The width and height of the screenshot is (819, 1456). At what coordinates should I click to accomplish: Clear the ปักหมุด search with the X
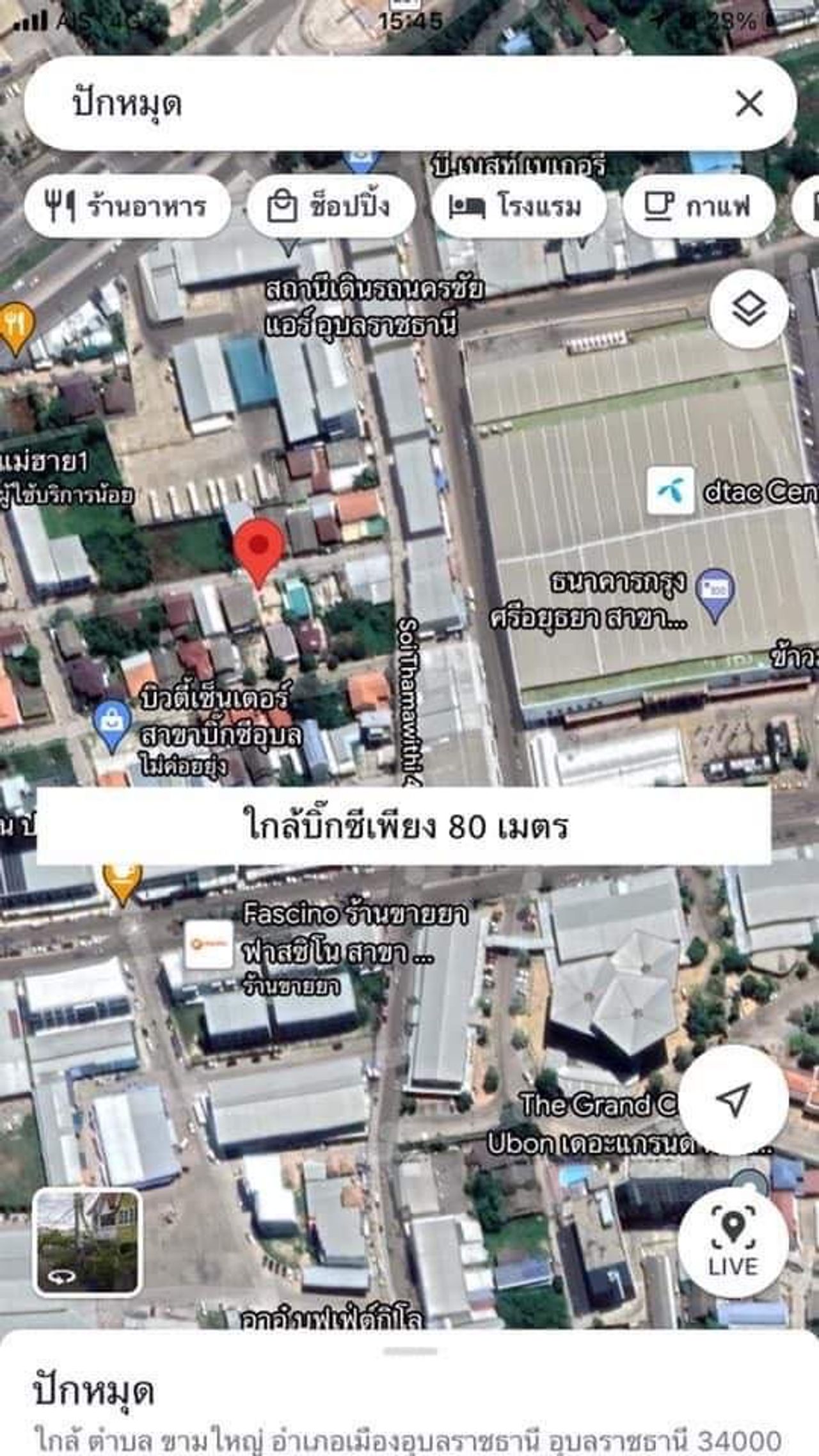click(x=749, y=104)
